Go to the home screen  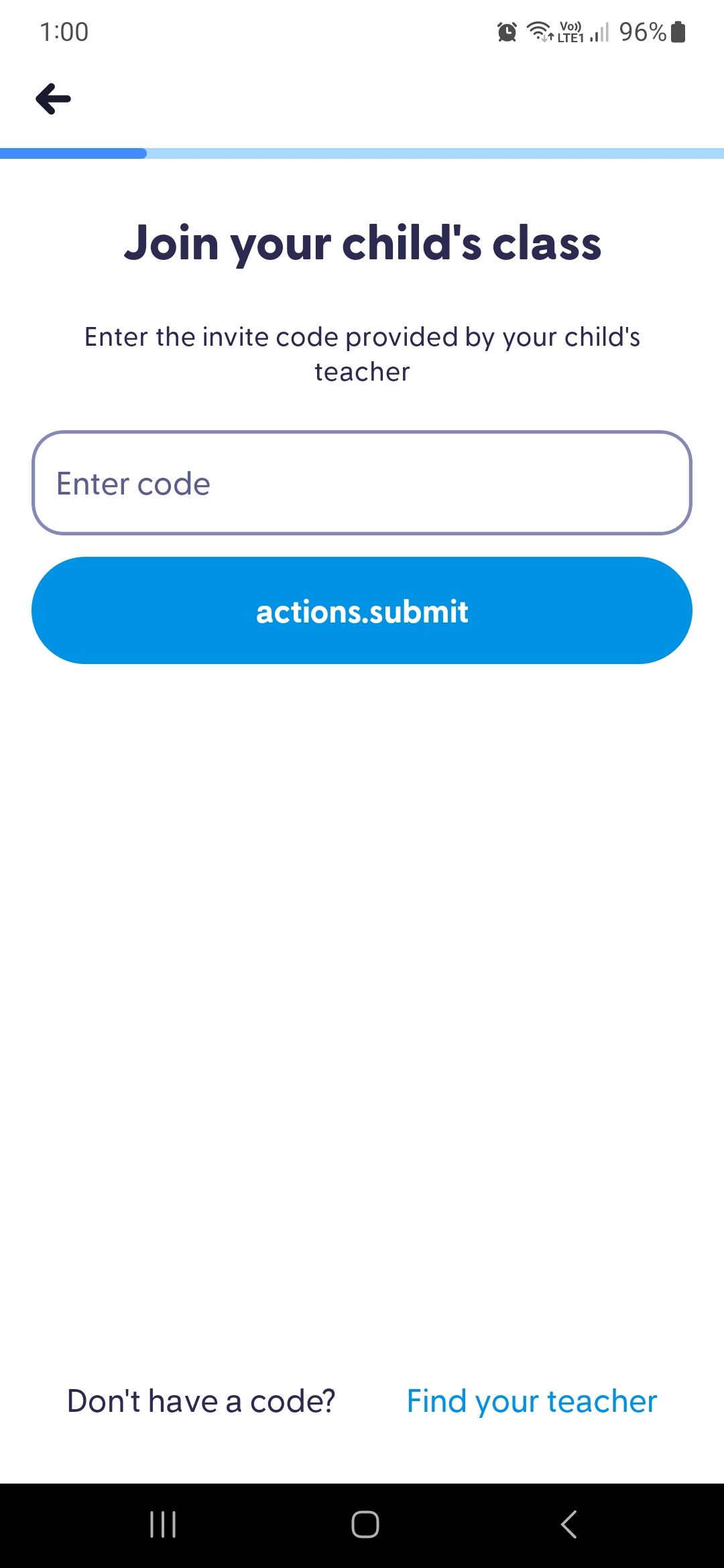[x=365, y=1524]
